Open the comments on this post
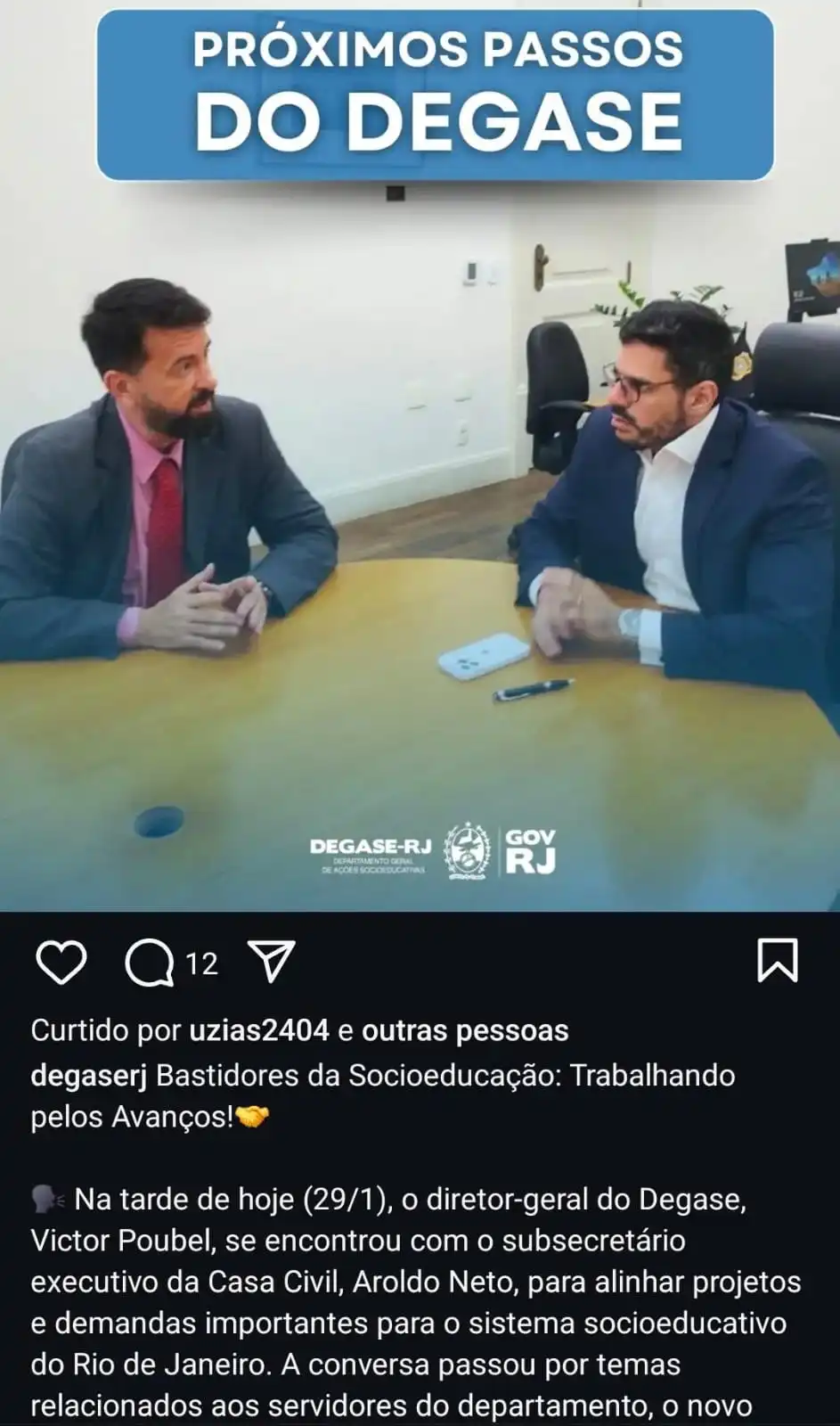Image resolution: width=840 pixels, height=1426 pixels. pyautogui.click(x=150, y=963)
